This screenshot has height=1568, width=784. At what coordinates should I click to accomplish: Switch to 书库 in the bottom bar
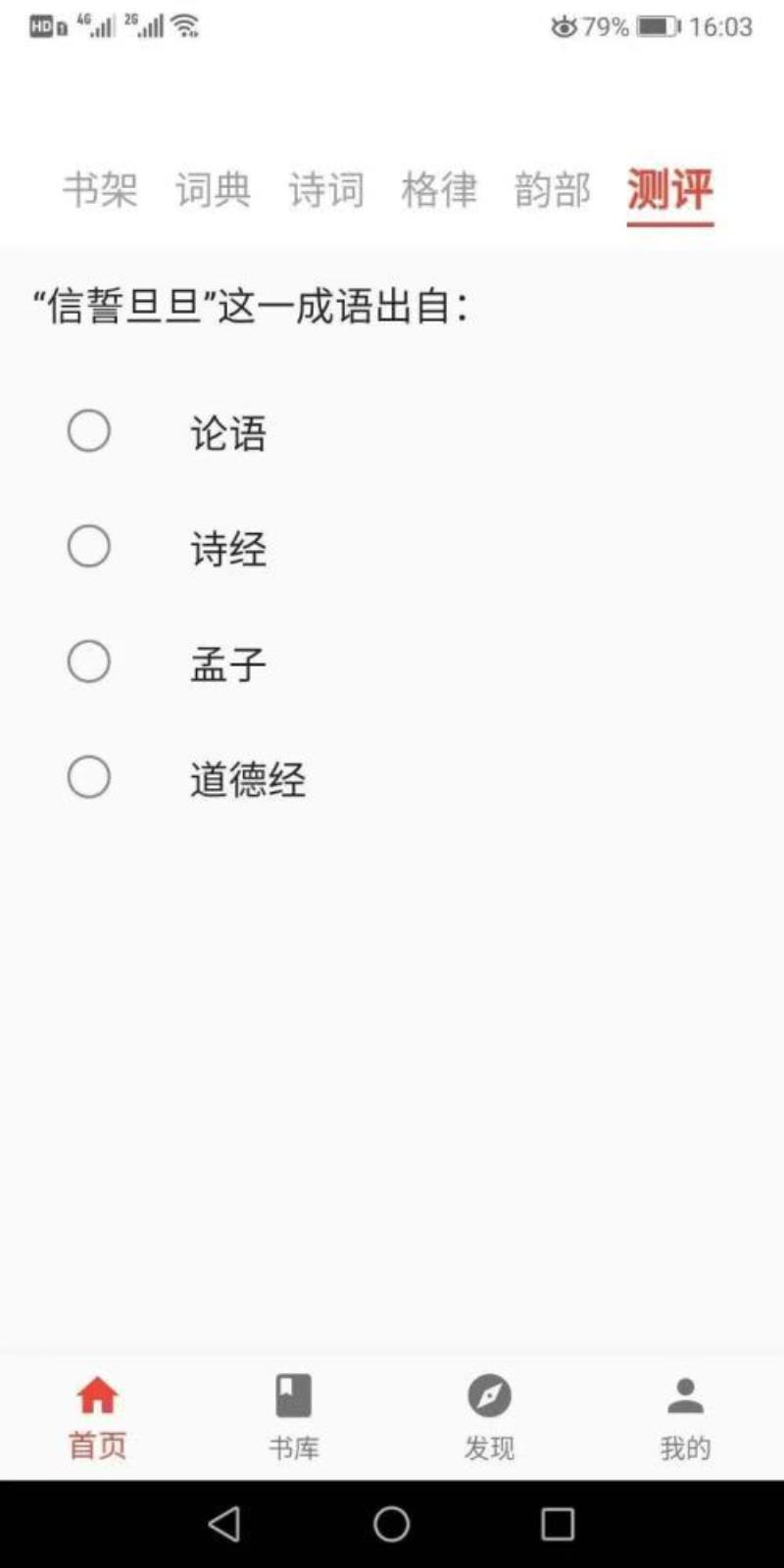[x=294, y=1418]
